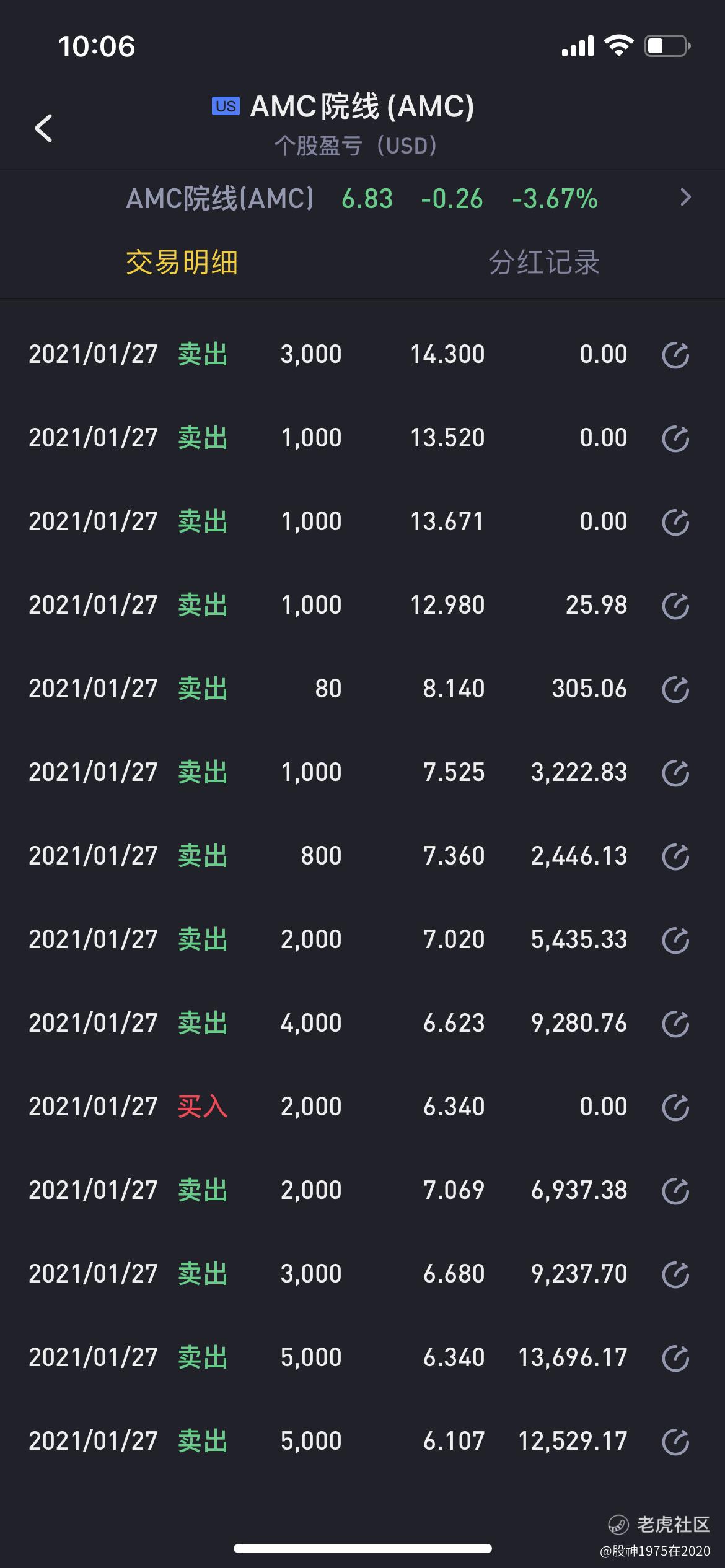Tap the share icon on the 7.020 sell row
The width and height of the screenshot is (725, 1568).
pyautogui.click(x=675, y=940)
